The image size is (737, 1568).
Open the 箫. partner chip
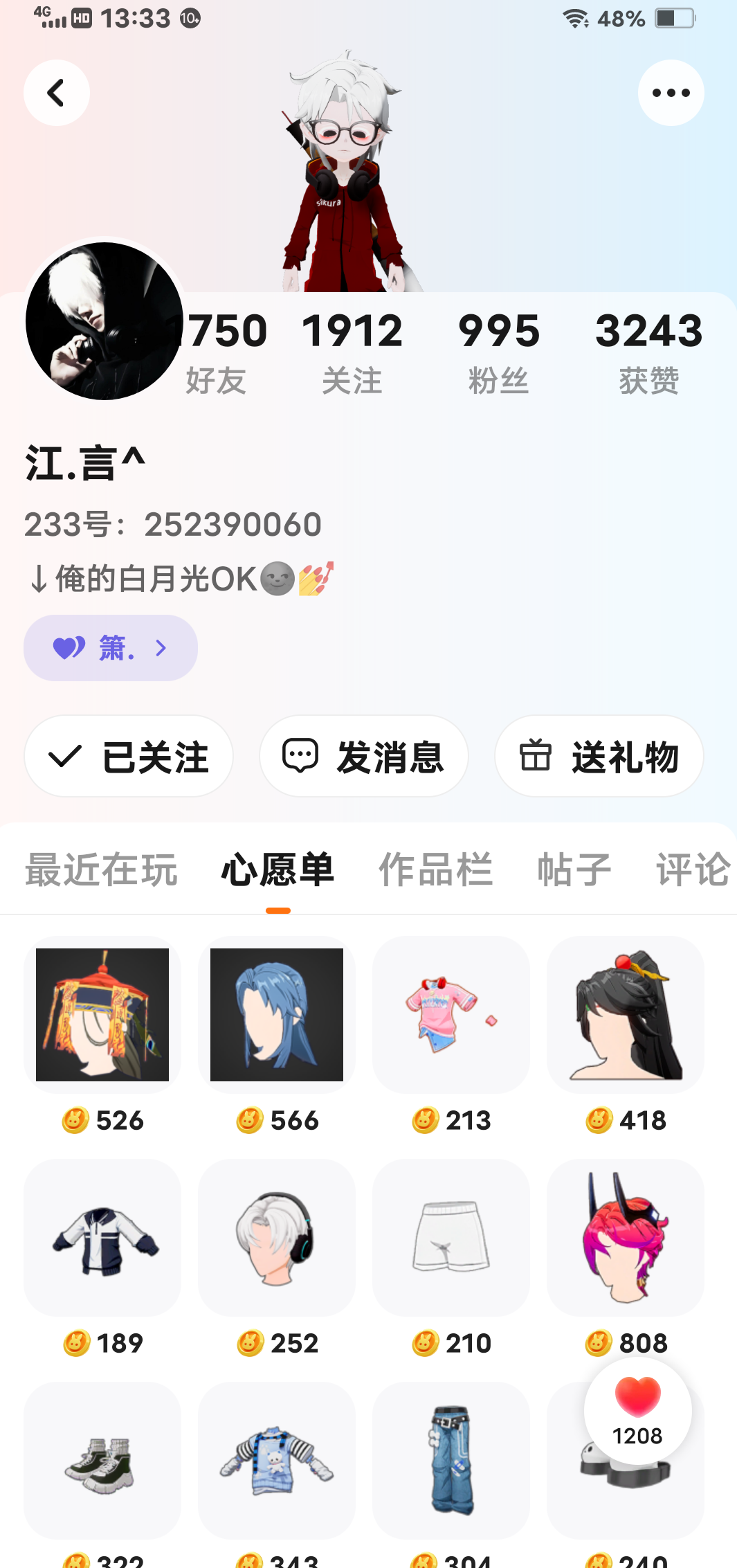(x=111, y=648)
